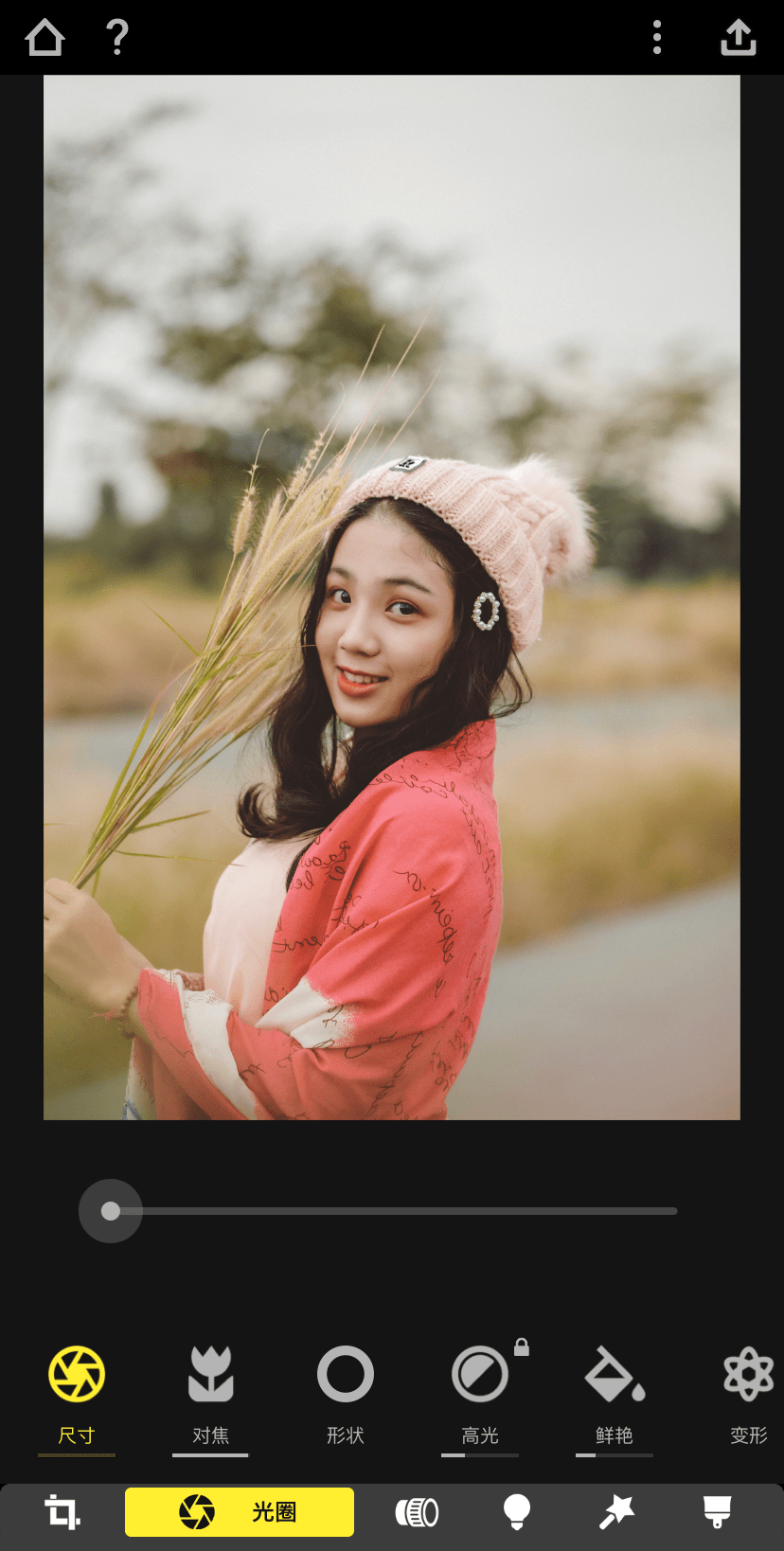The image size is (784, 1551).
Task: Go to the home screen icon
Action: tap(45, 38)
